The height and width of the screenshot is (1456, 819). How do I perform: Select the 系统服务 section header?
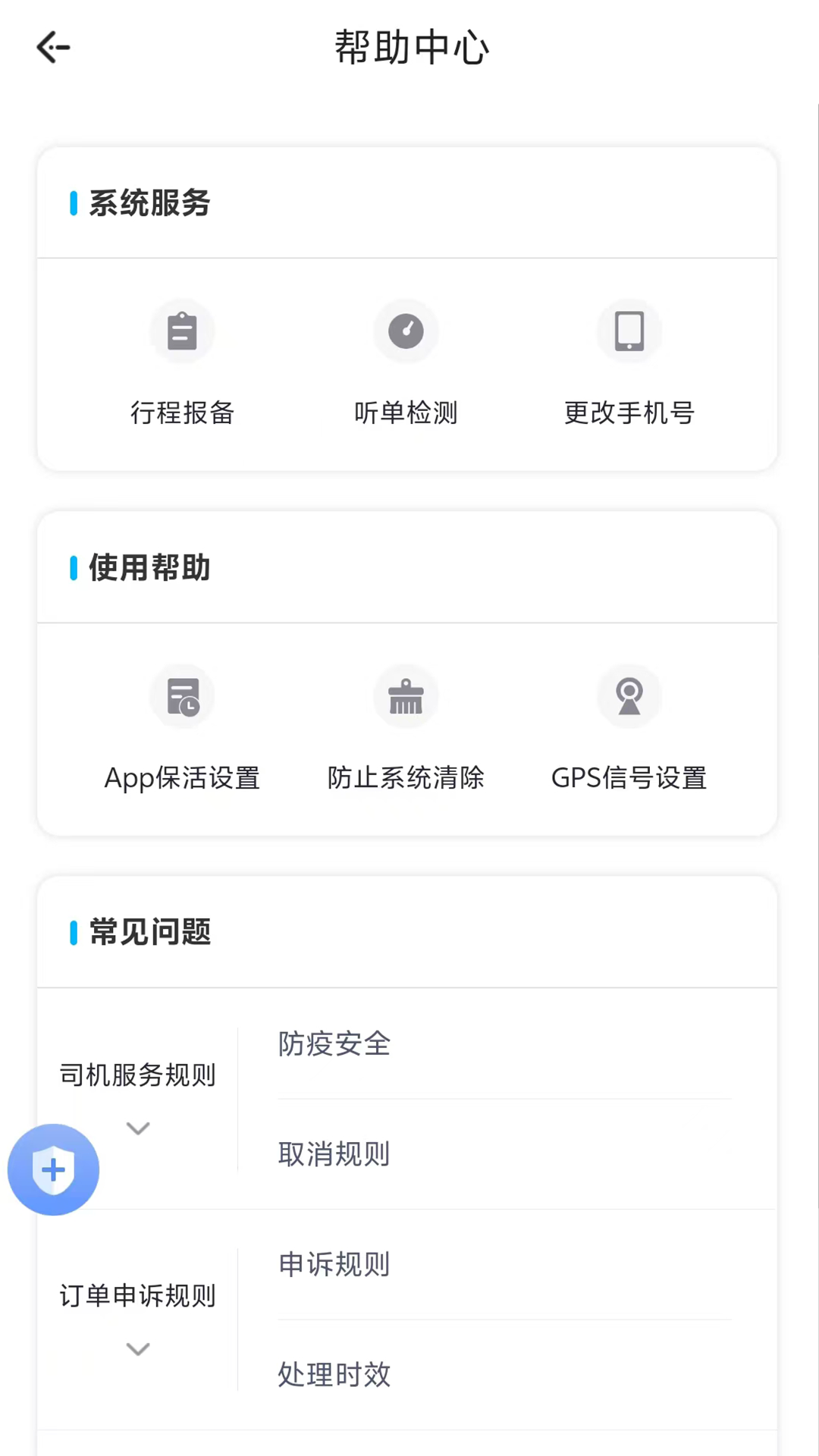147,203
